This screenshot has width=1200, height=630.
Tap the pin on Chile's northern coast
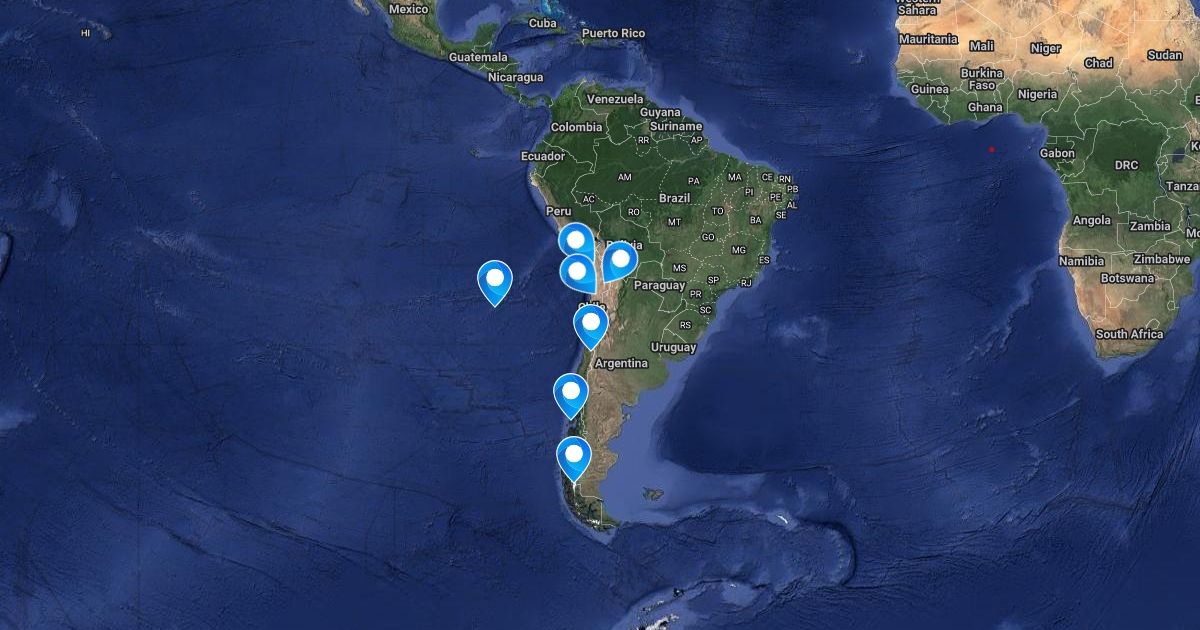click(577, 271)
